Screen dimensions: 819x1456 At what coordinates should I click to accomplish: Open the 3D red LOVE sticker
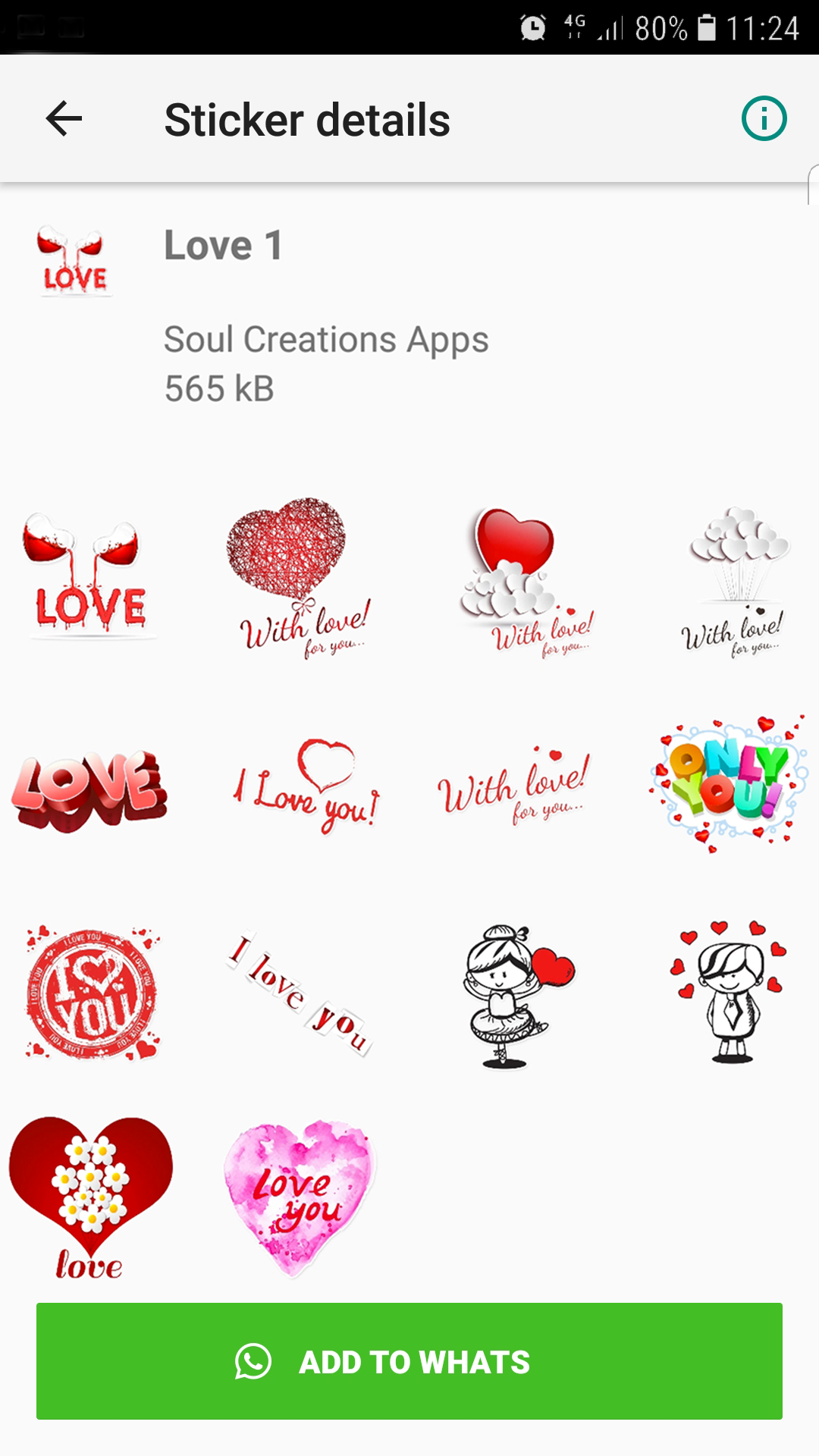89,790
